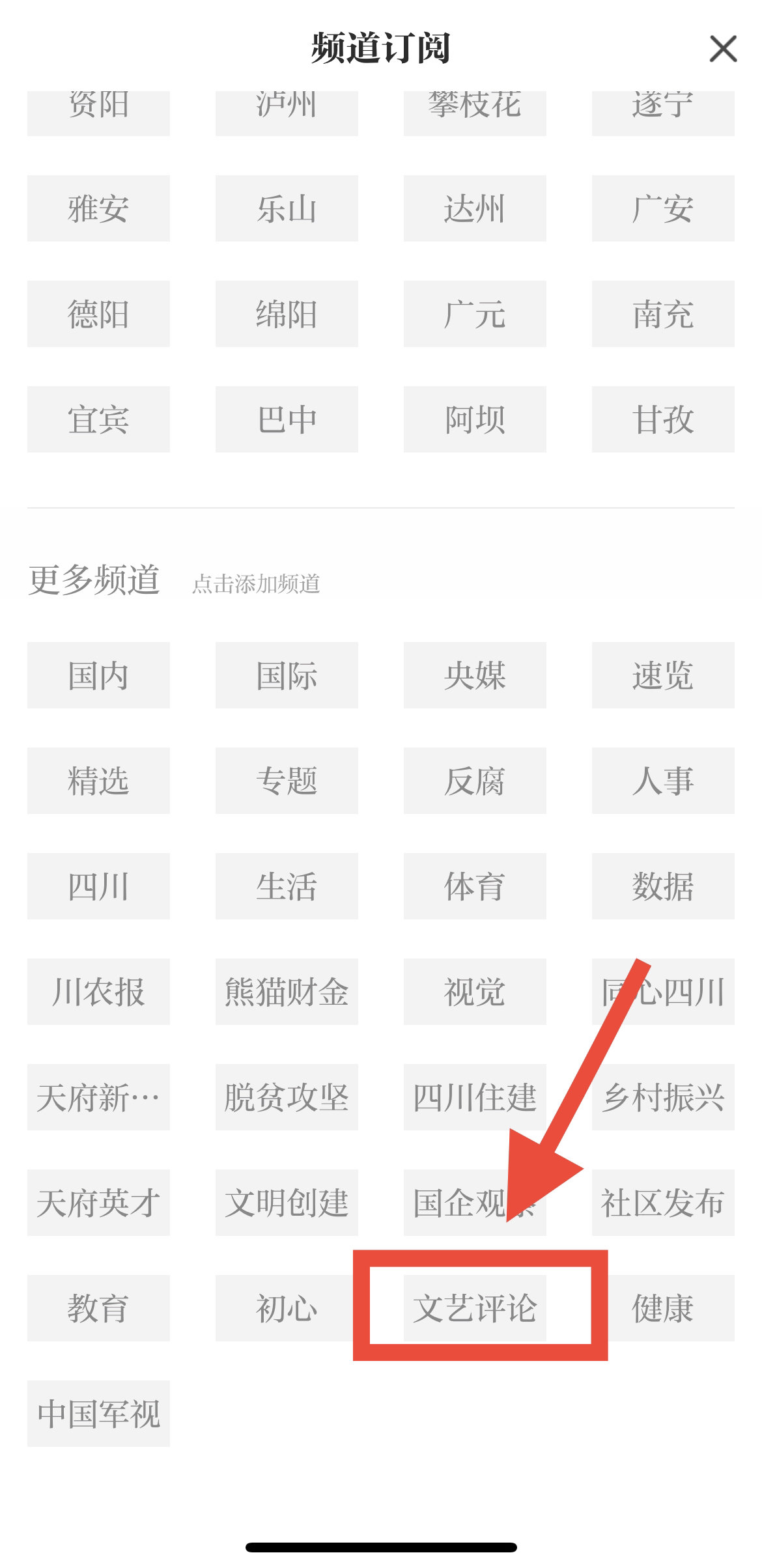Subscribe to the 教育 channel
The image size is (762, 1568).
(x=98, y=1308)
